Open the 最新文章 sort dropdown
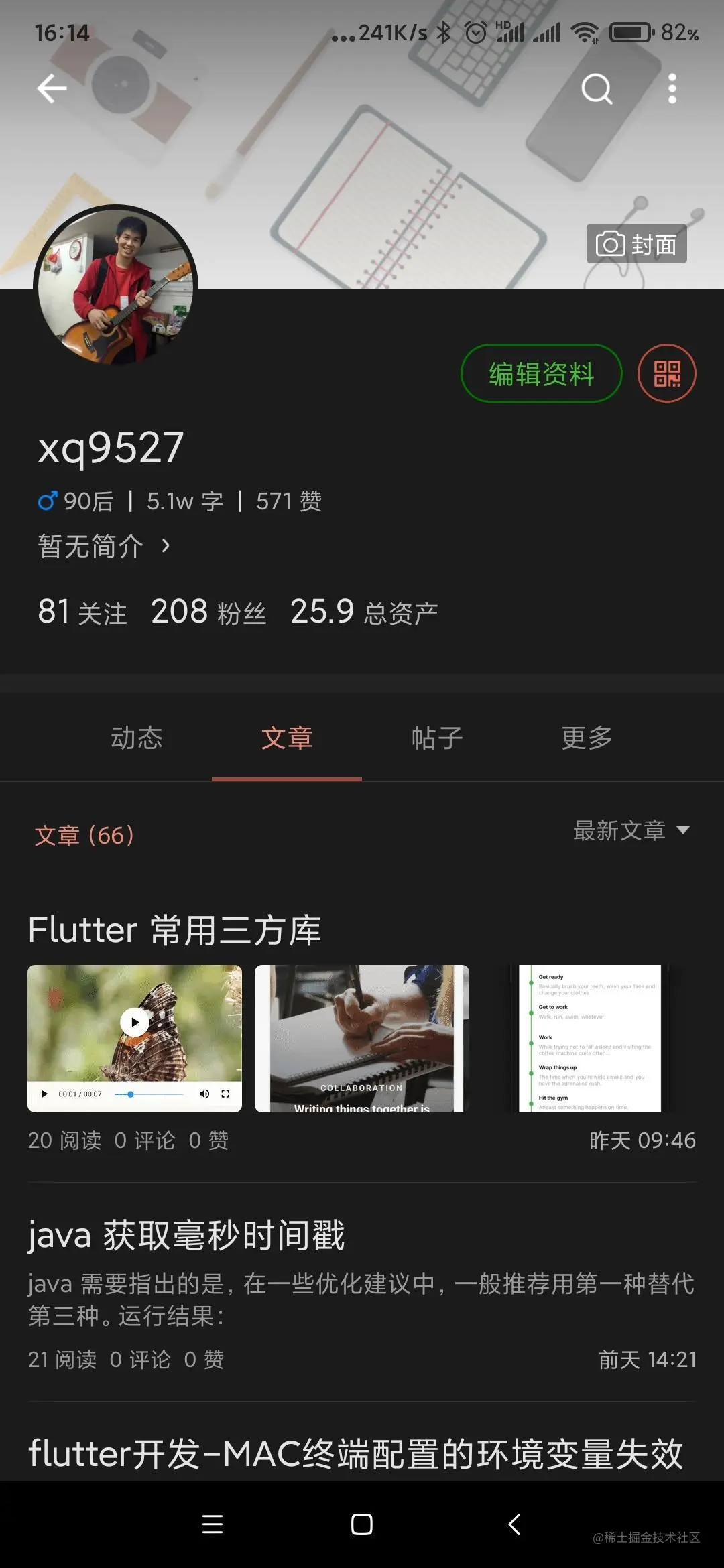Viewport: 724px width, 1568px height. tap(631, 831)
